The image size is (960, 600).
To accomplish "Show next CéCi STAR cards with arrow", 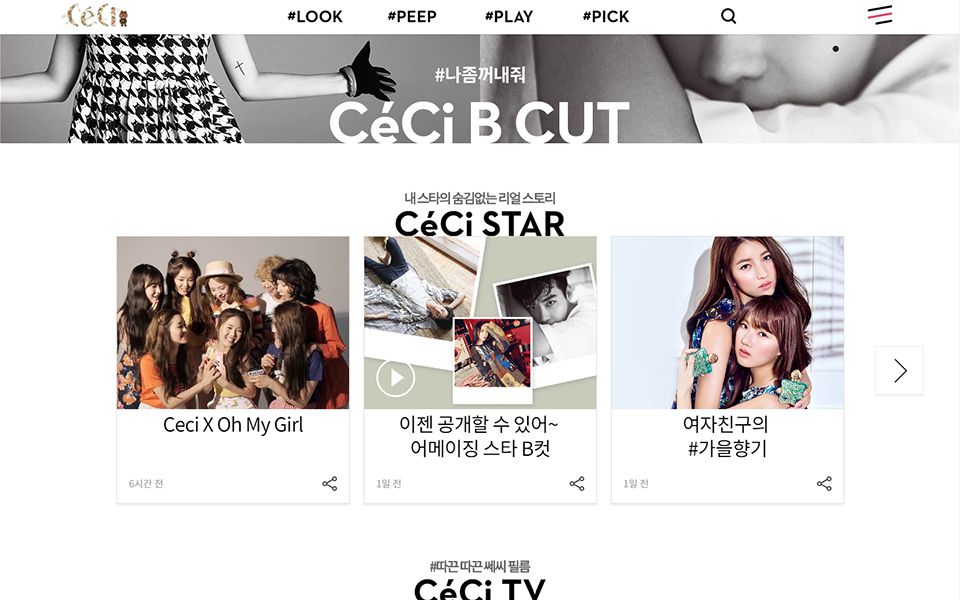I will coord(899,371).
